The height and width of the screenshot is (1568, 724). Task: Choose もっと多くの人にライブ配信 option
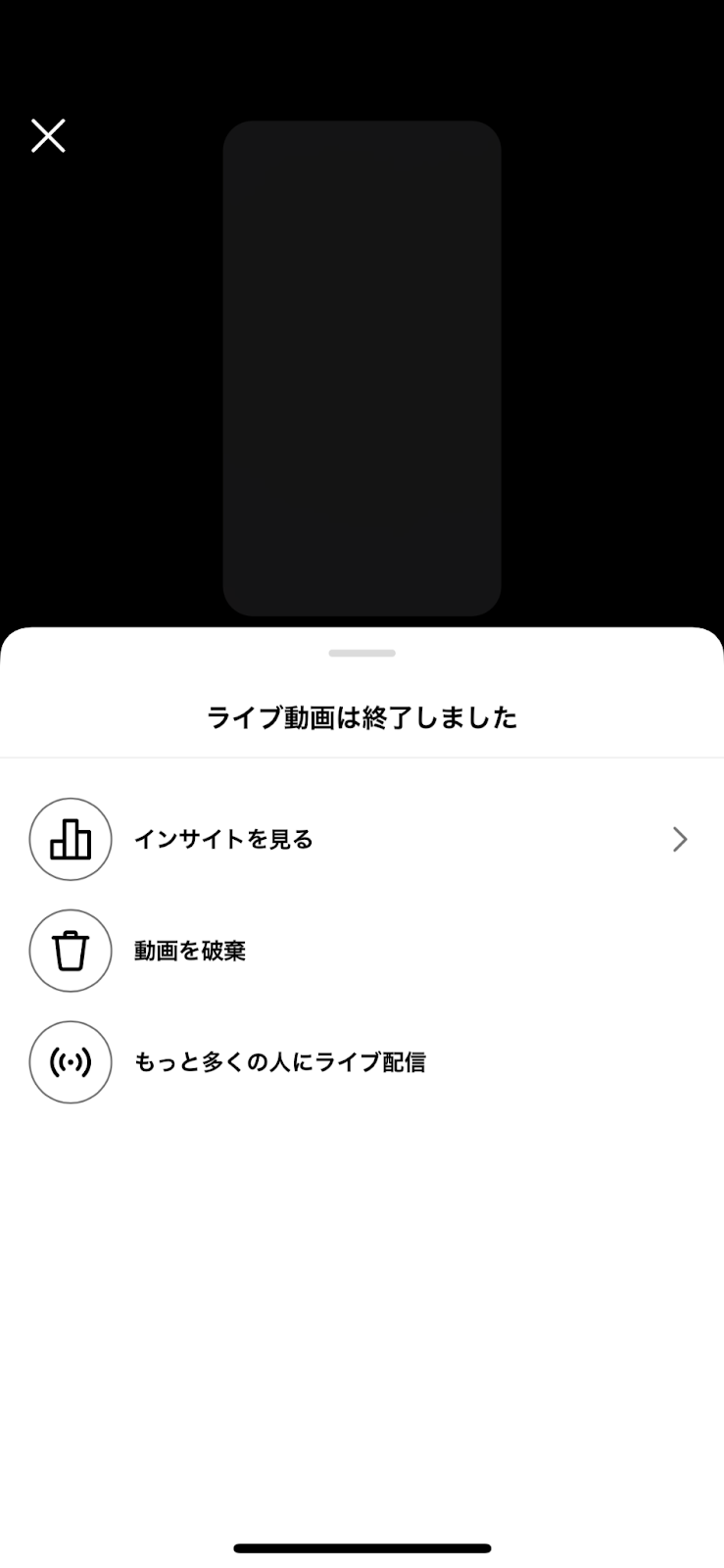[362, 1062]
